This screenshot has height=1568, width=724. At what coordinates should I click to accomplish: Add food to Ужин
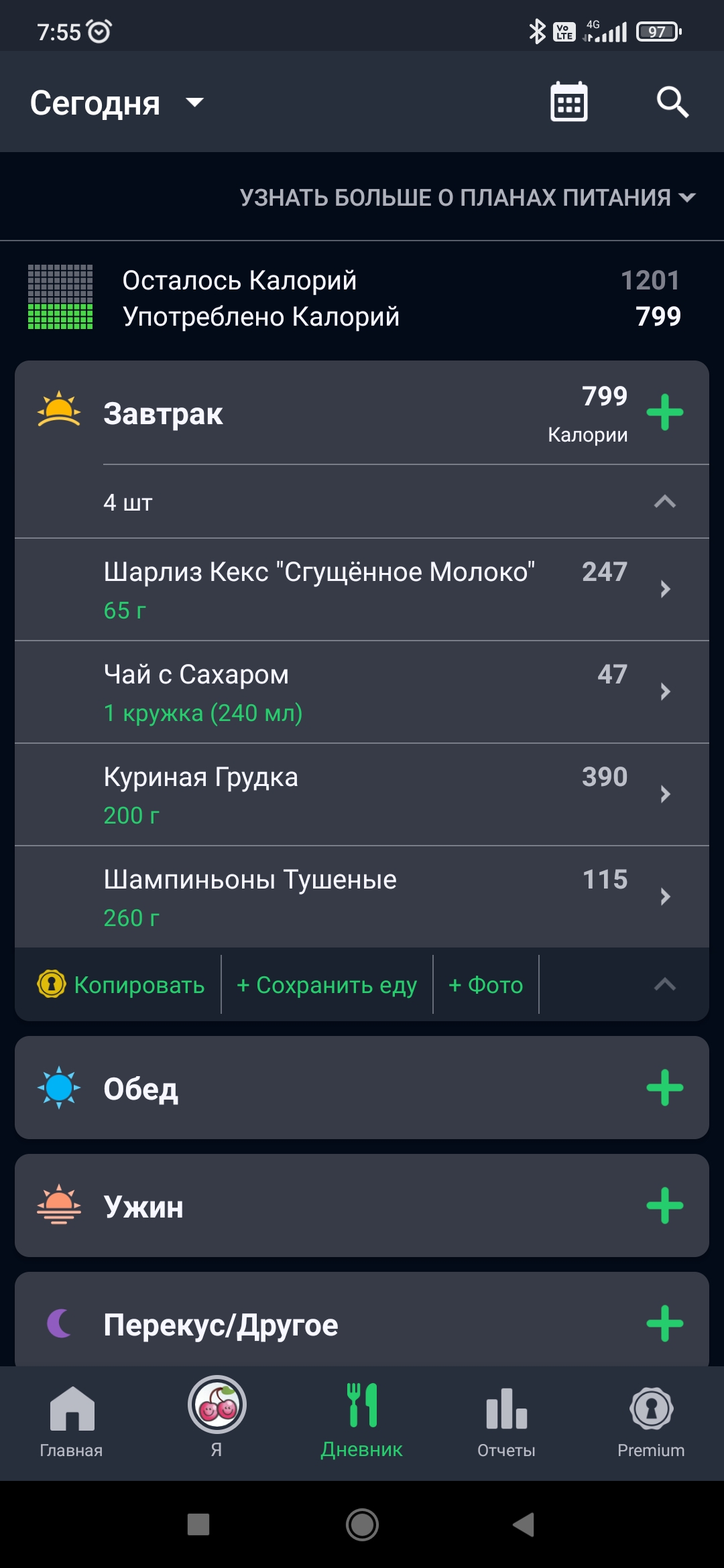pyautogui.click(x=664, y=1205)
